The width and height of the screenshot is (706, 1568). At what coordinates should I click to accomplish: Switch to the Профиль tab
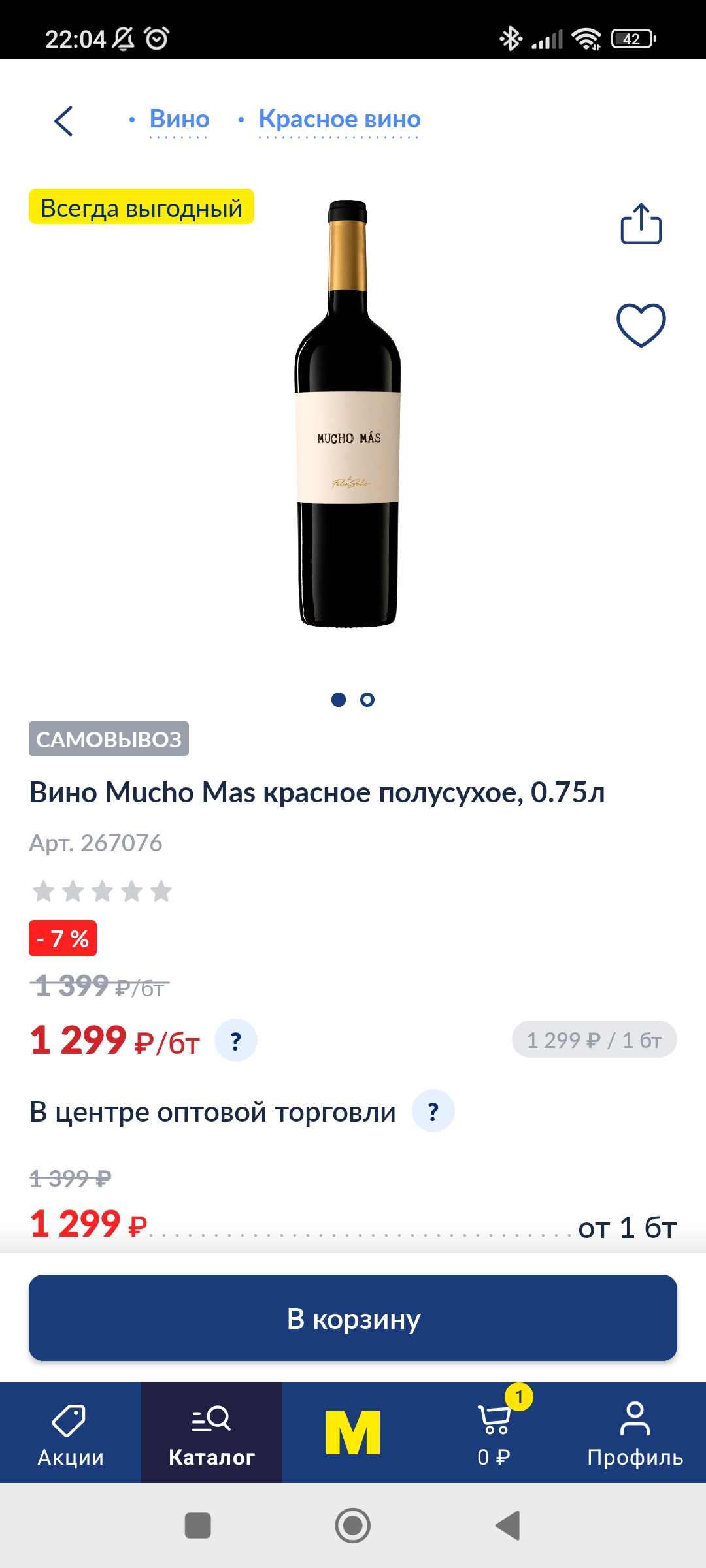[635, 1433]
